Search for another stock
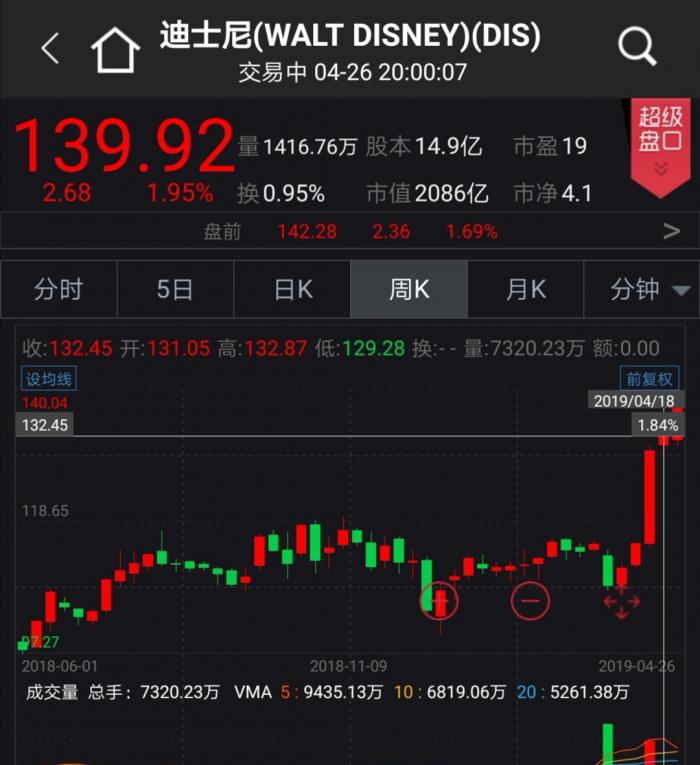The width and height of the screenshot is (700, 765). 636,46
